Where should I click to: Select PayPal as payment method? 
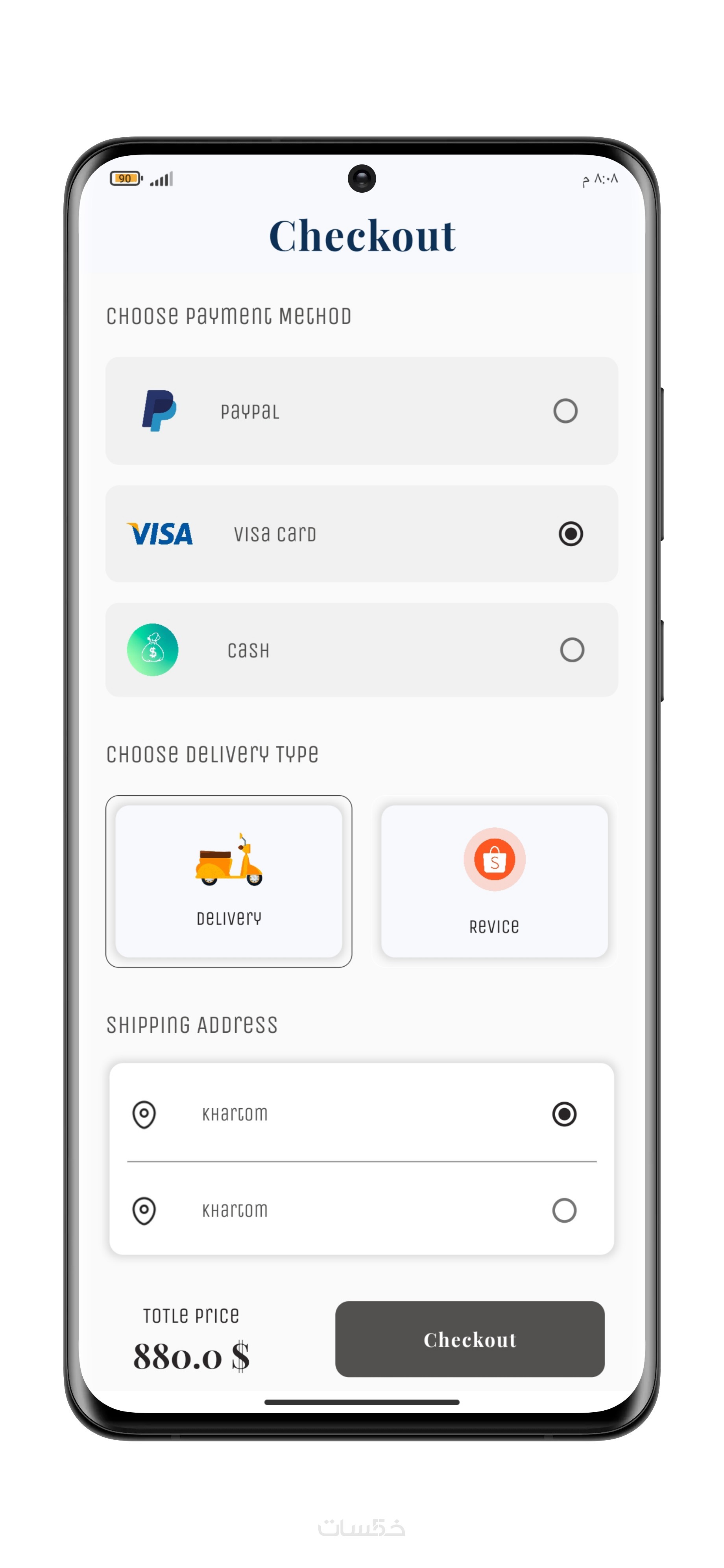[x=565, y=411]
